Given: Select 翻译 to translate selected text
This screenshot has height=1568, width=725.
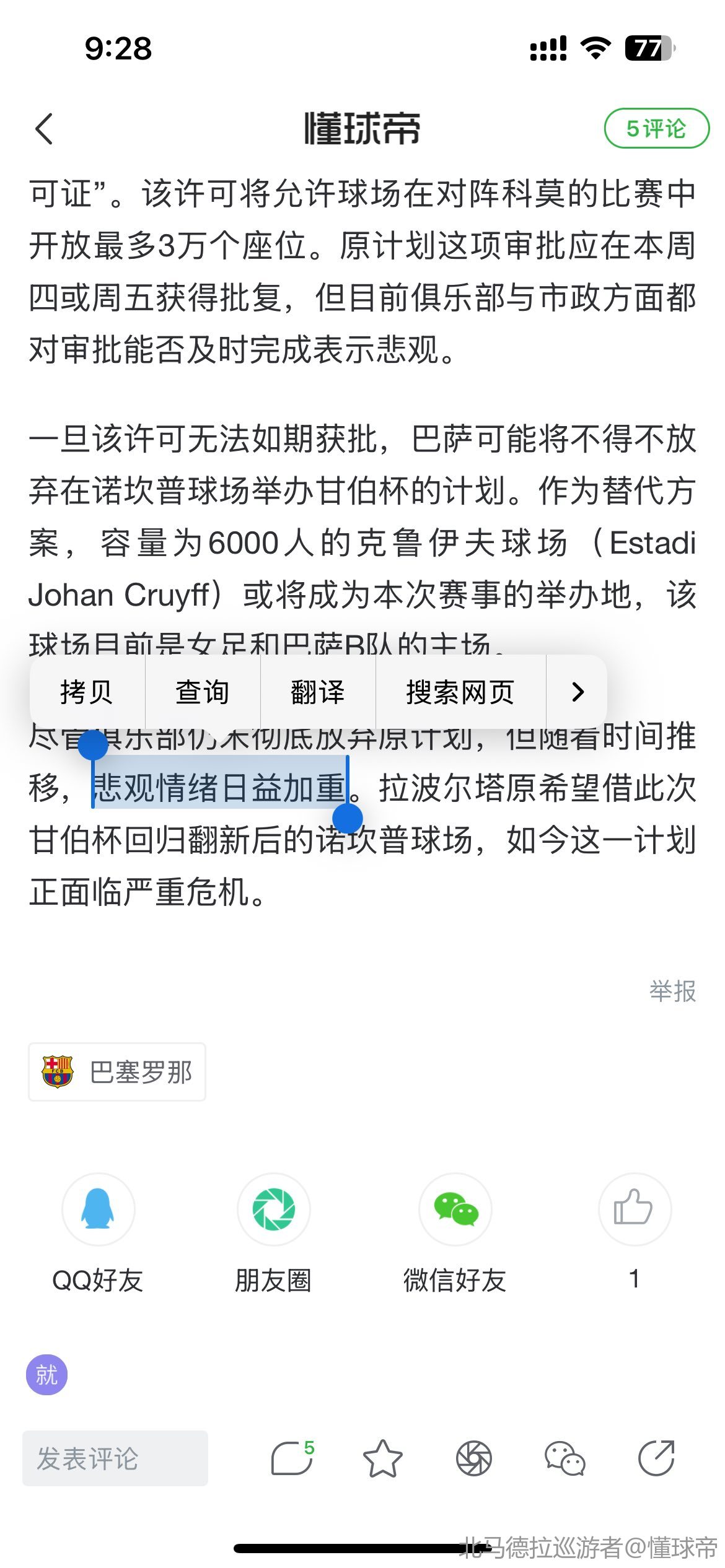Looking at the screenshot, I should (x=318, y=692).
